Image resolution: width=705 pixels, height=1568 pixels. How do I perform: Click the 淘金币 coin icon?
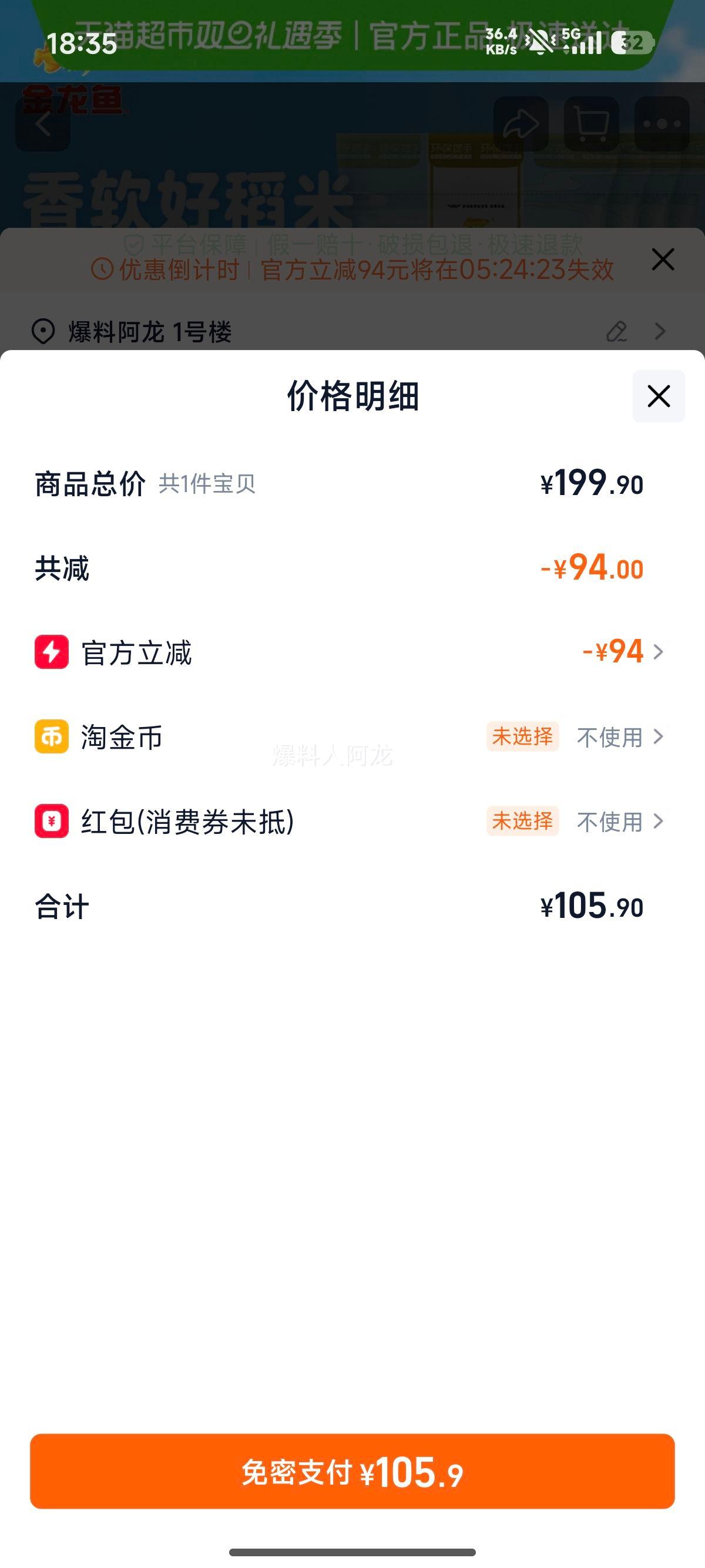click(51, 737)
